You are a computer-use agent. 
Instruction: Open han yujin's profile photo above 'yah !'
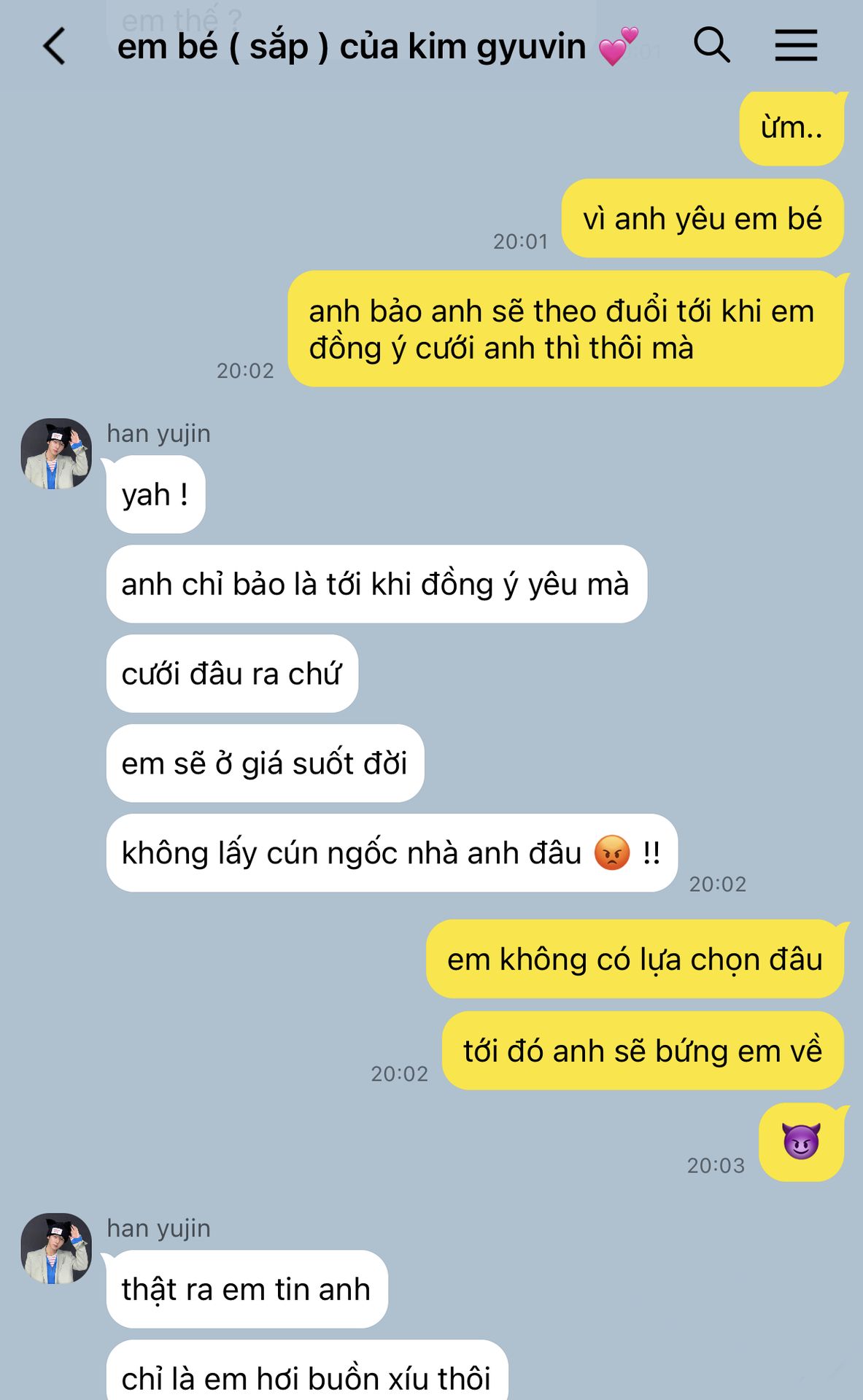coord(56,453)
